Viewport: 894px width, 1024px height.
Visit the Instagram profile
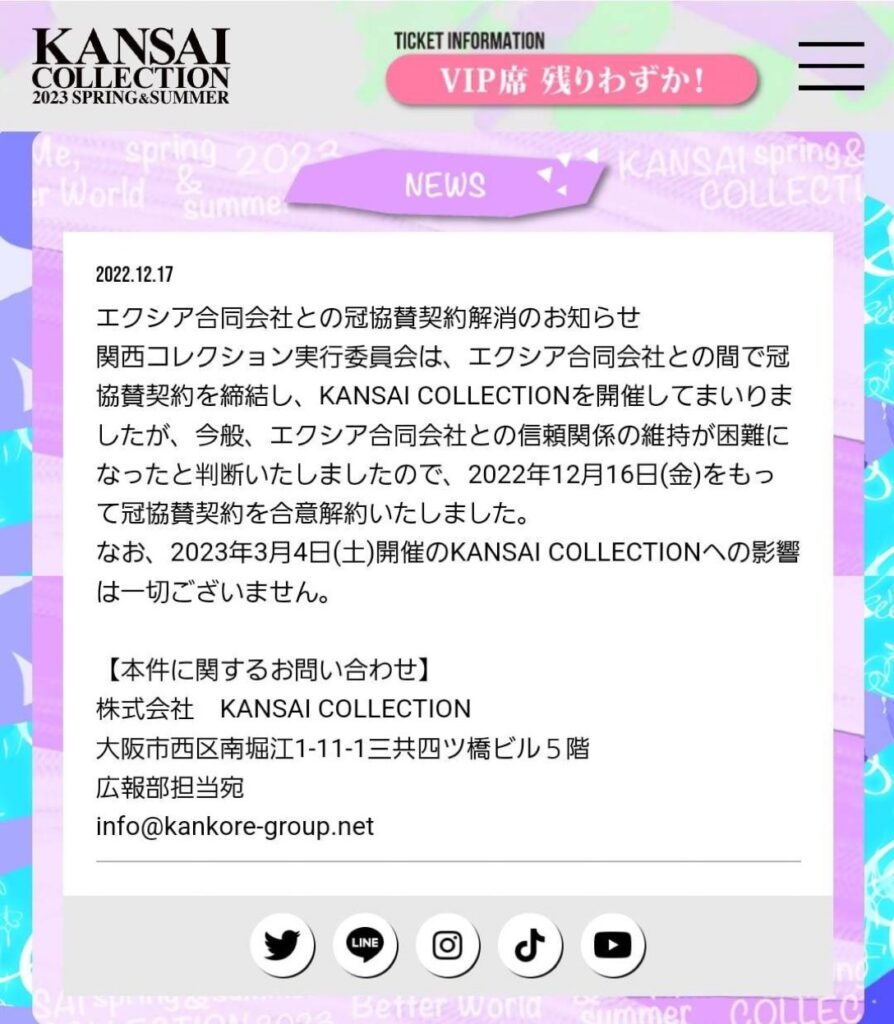[447, 944]
